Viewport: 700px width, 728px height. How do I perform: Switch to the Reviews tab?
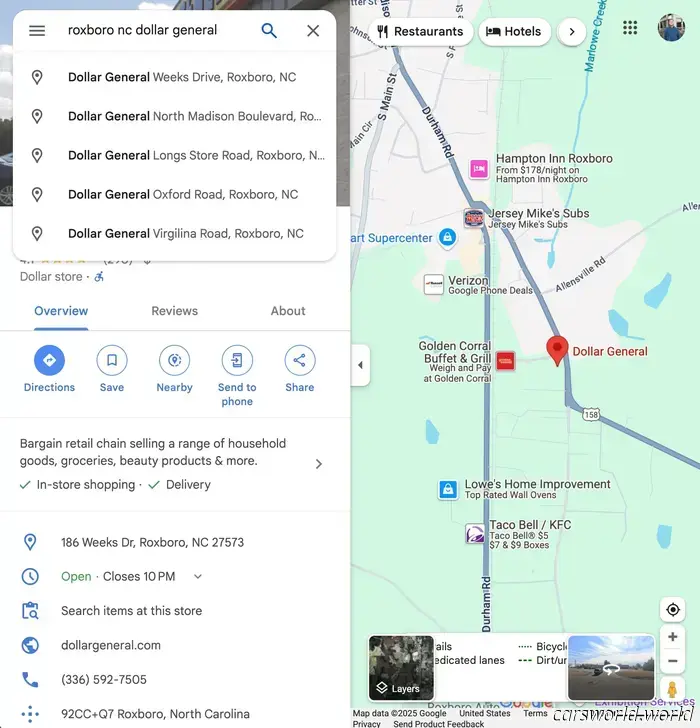[174, 311]
